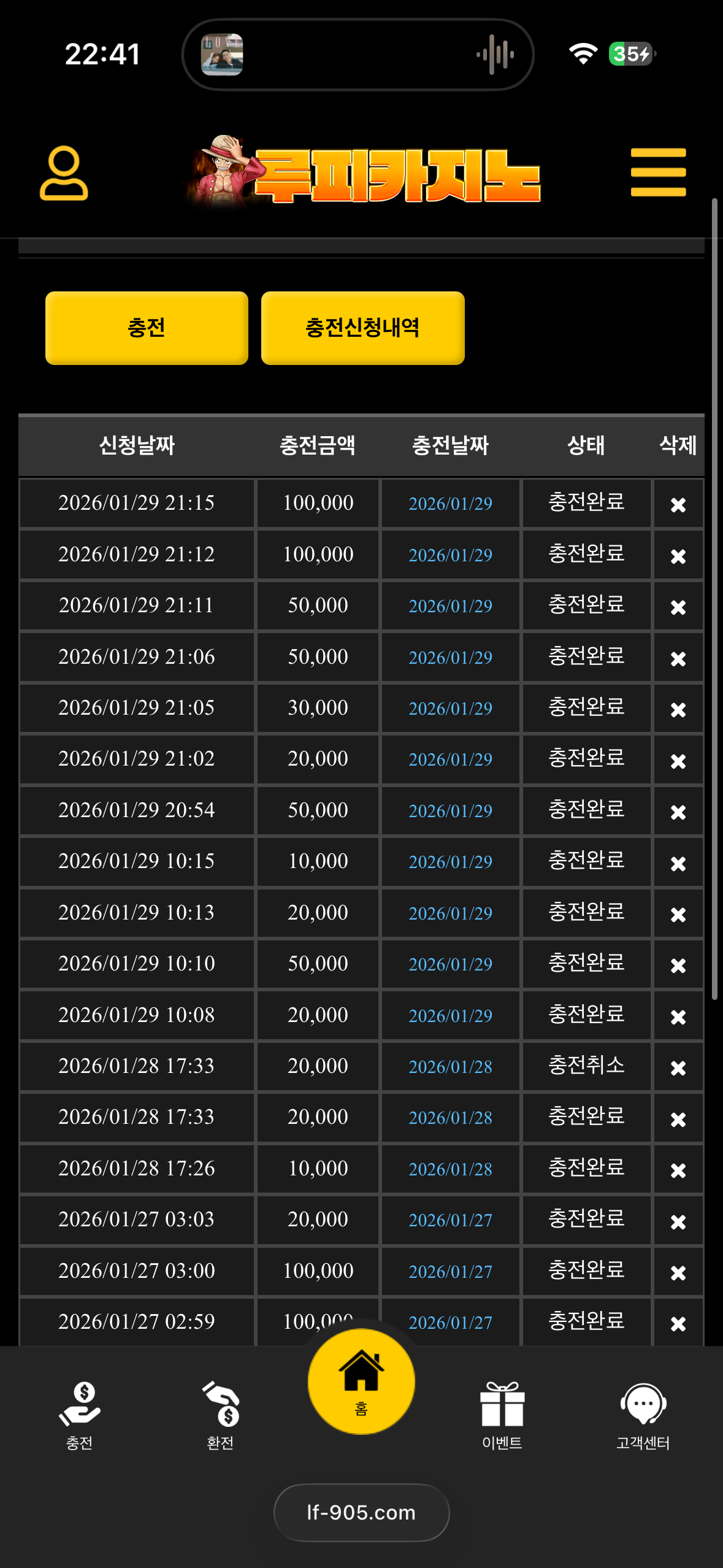Delete the 2026/01/29 21:05 row
The width and height of the screenshot is (723, 1568).
click(678, 709)
